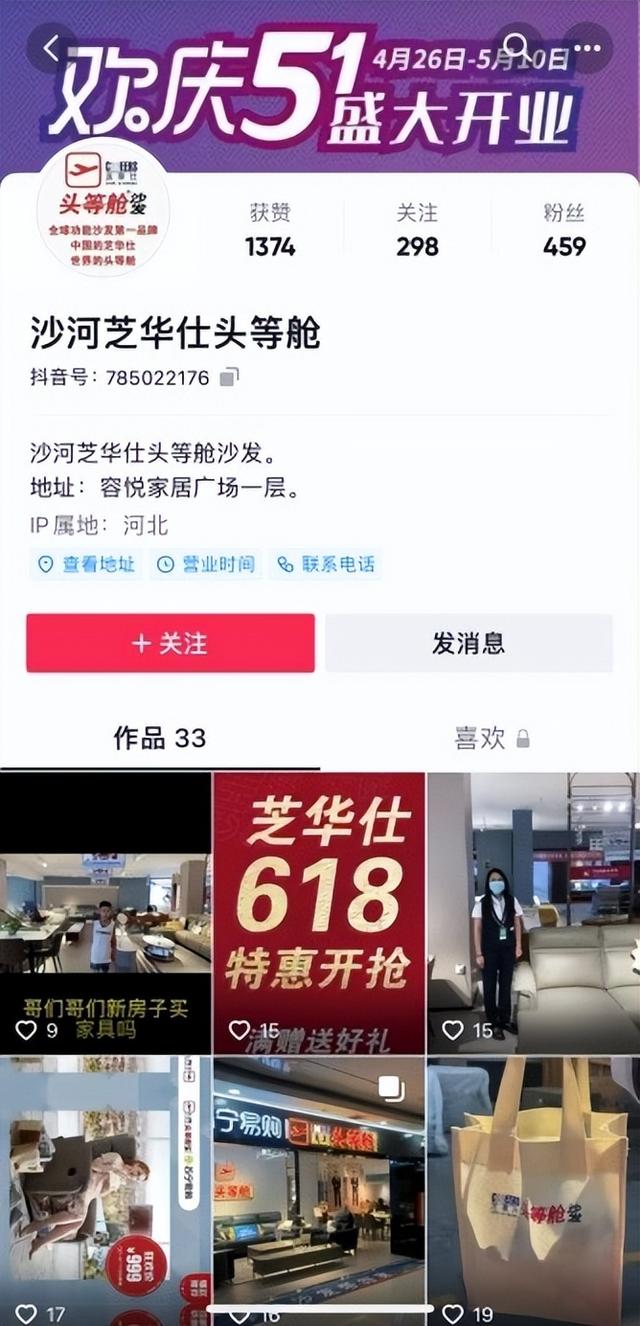Viewport: 640px width, 1326px height.
Task: Switch to the 喜欢 tab
Action: (x=490, y=738)
